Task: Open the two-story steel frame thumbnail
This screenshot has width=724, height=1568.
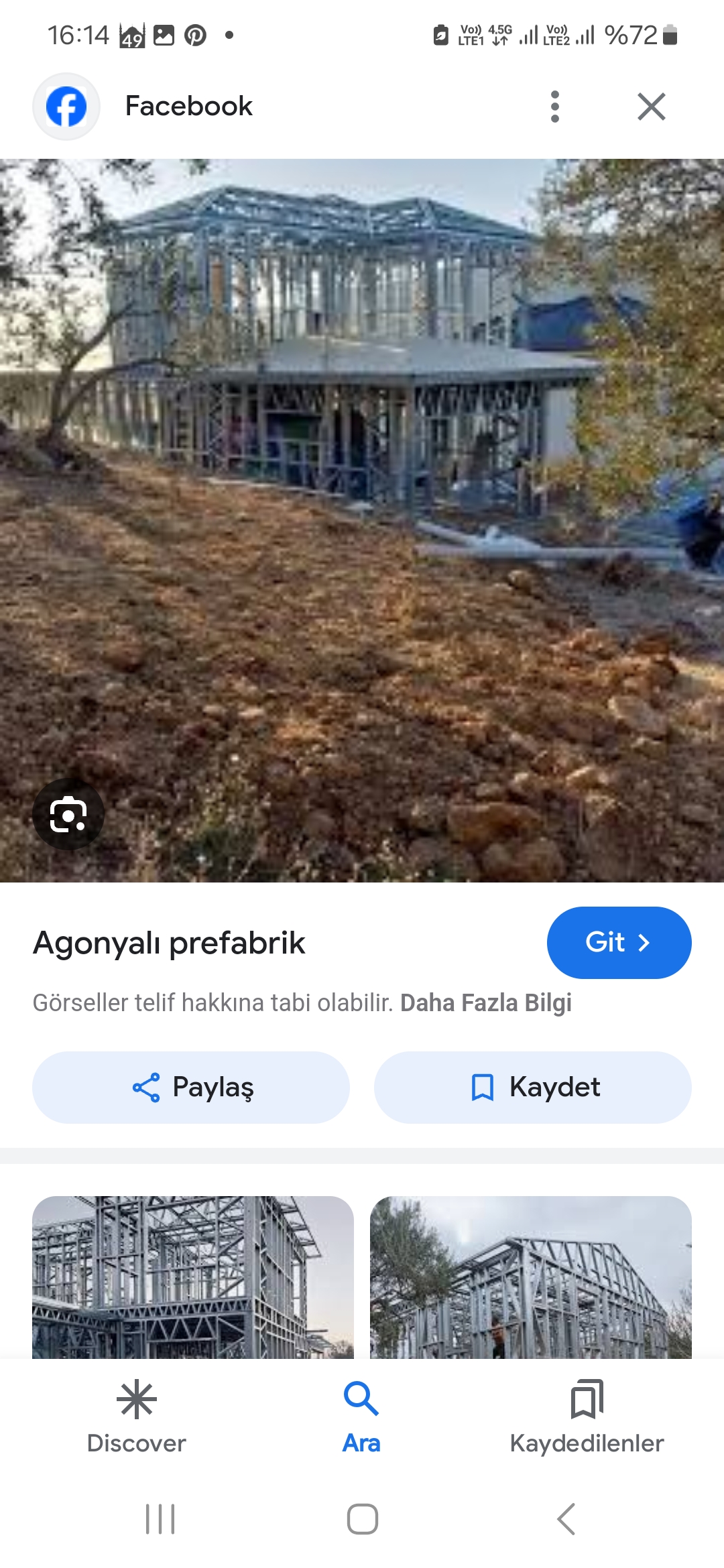Action: pos(192,1277)
